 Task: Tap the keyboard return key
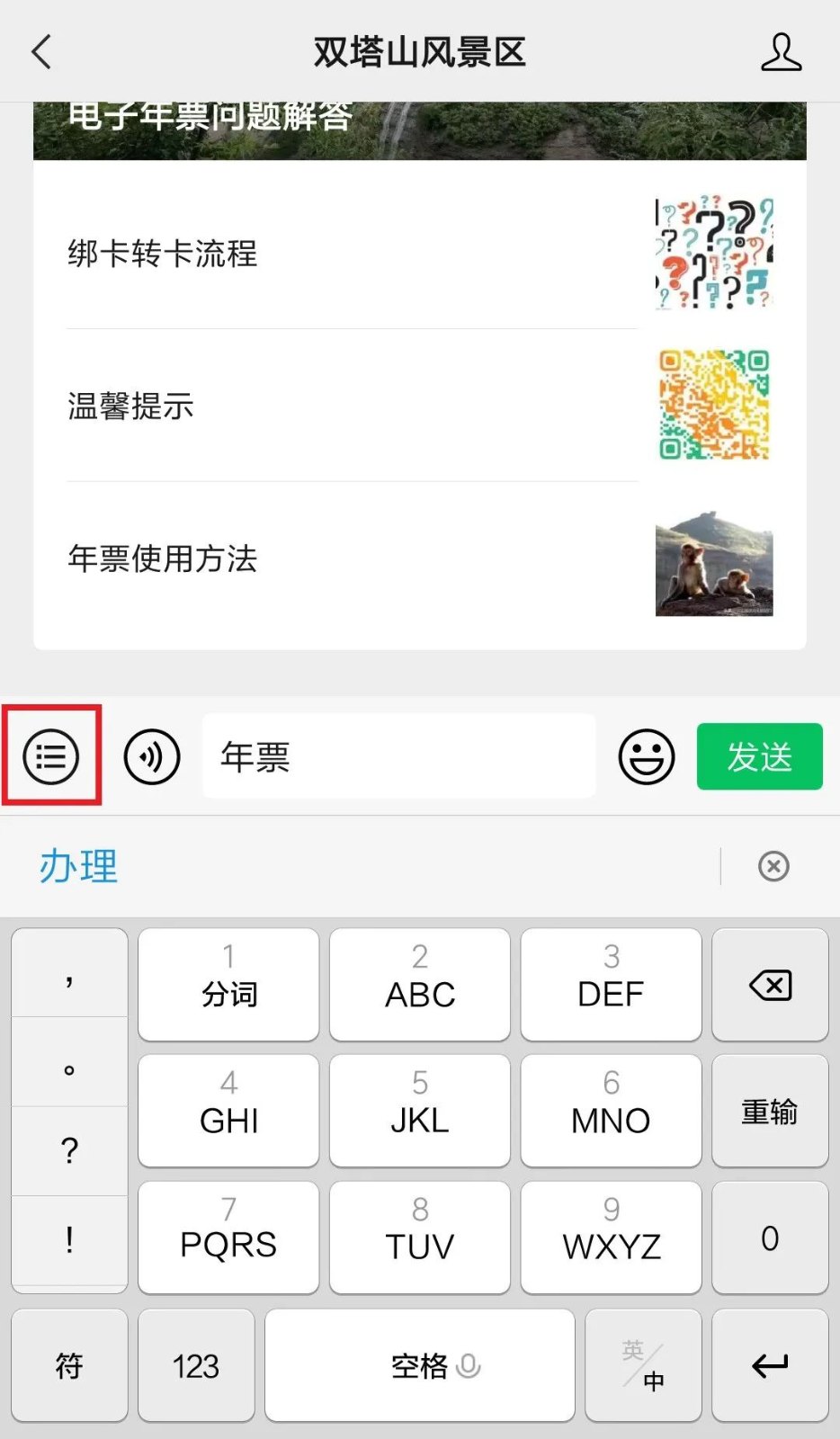(770, 1365)
